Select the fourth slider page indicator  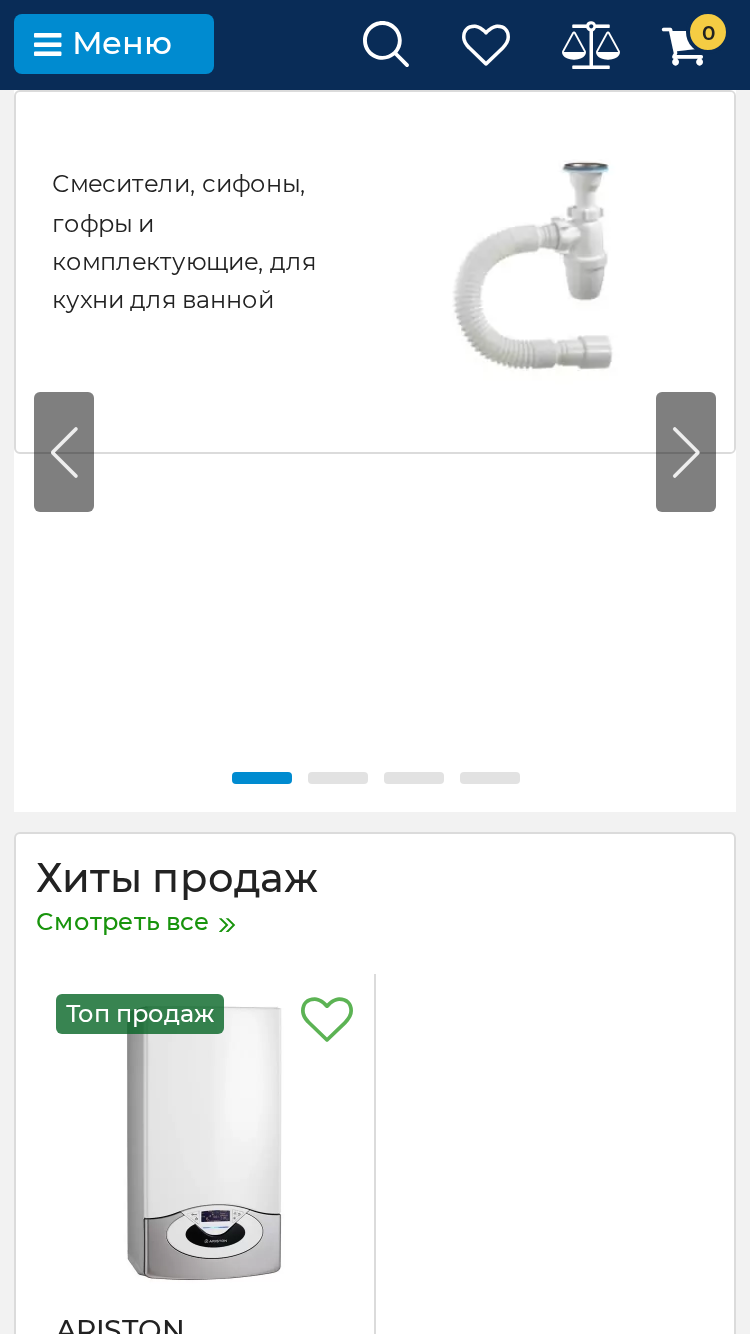pyautogui.click(x=490, y=778)
